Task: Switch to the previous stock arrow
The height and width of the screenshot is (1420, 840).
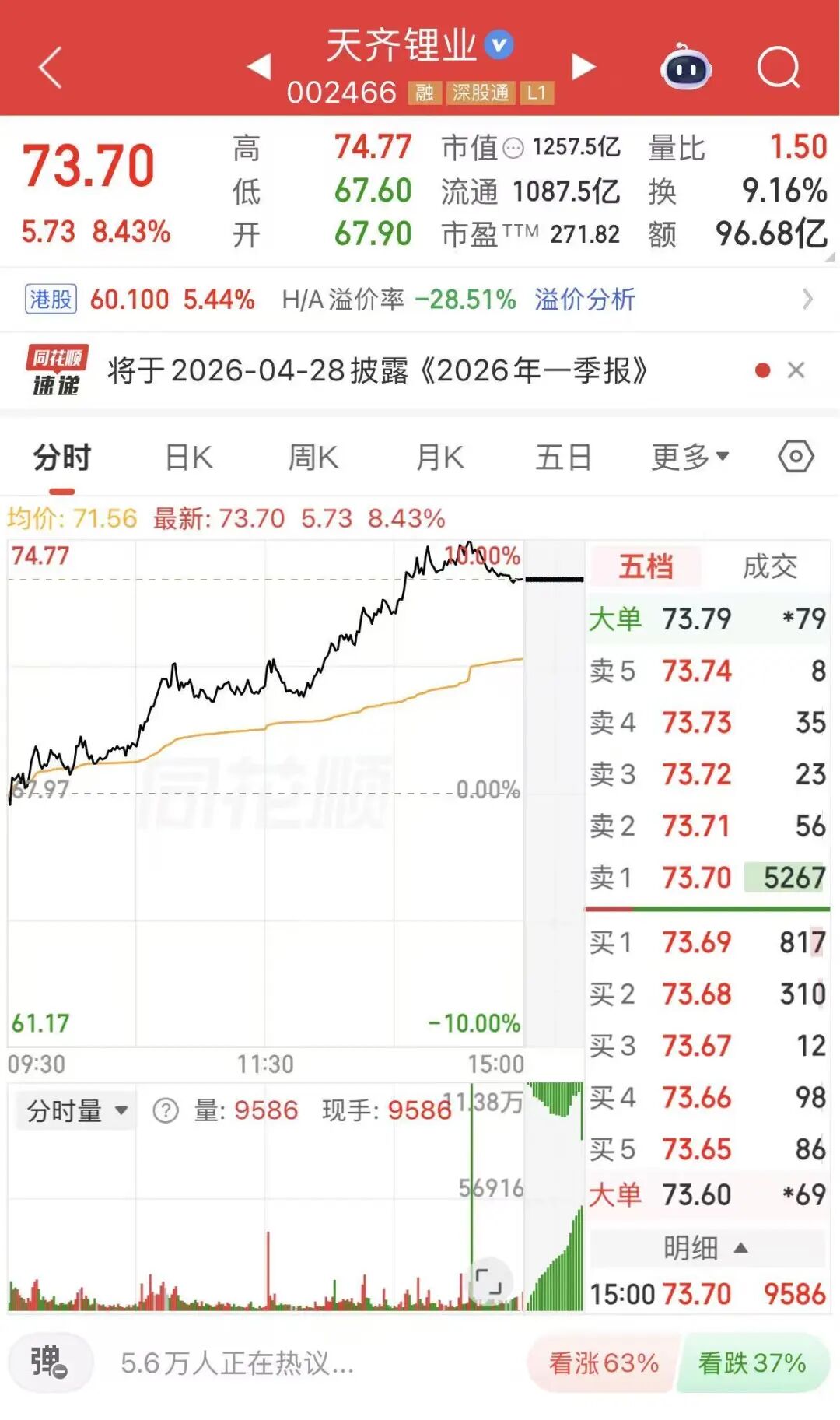Action: tap(260, 67)
